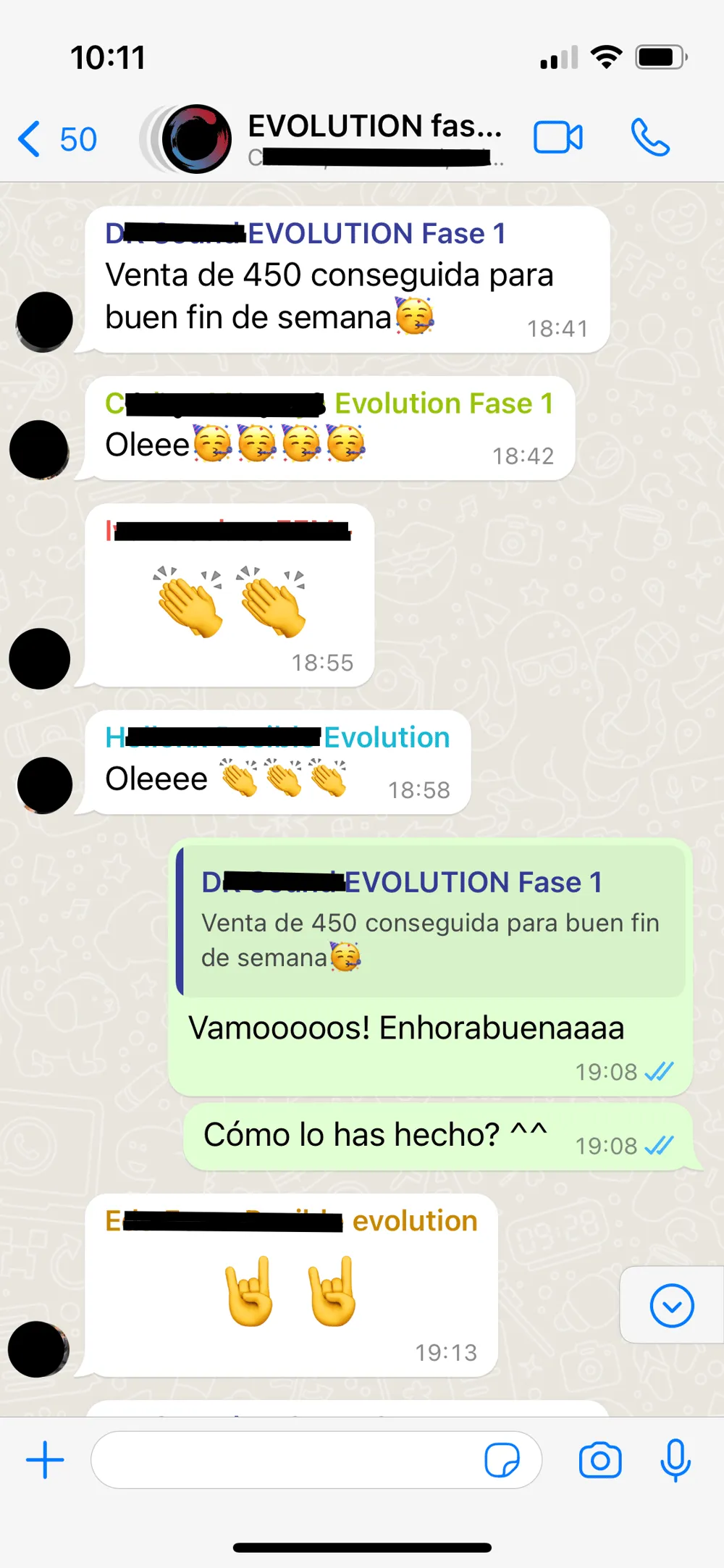This screenshot has height=1568, width=724.
Task: Open the avatar beside the Oleee 18:42 message
Action: (39, 450)
